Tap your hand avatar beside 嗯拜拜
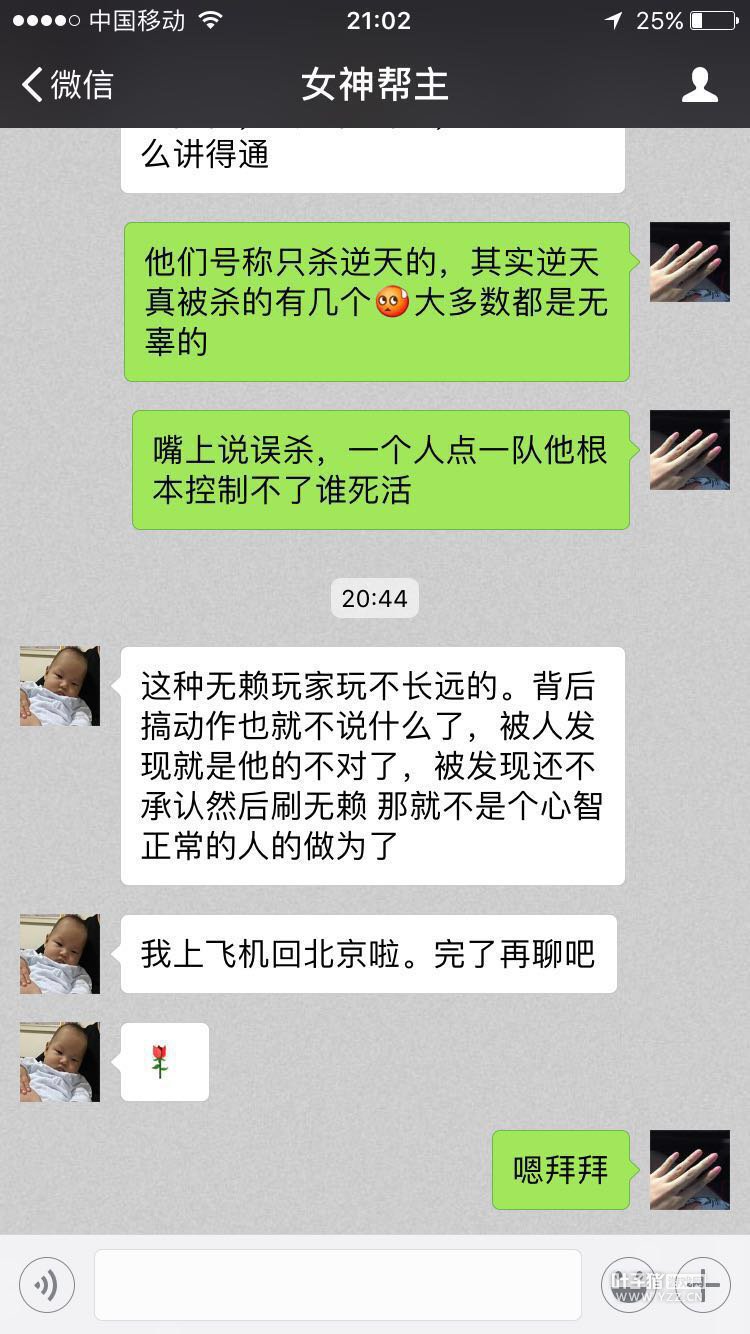Viewport: 750px width, 1334px height. tap(689, 1170)
